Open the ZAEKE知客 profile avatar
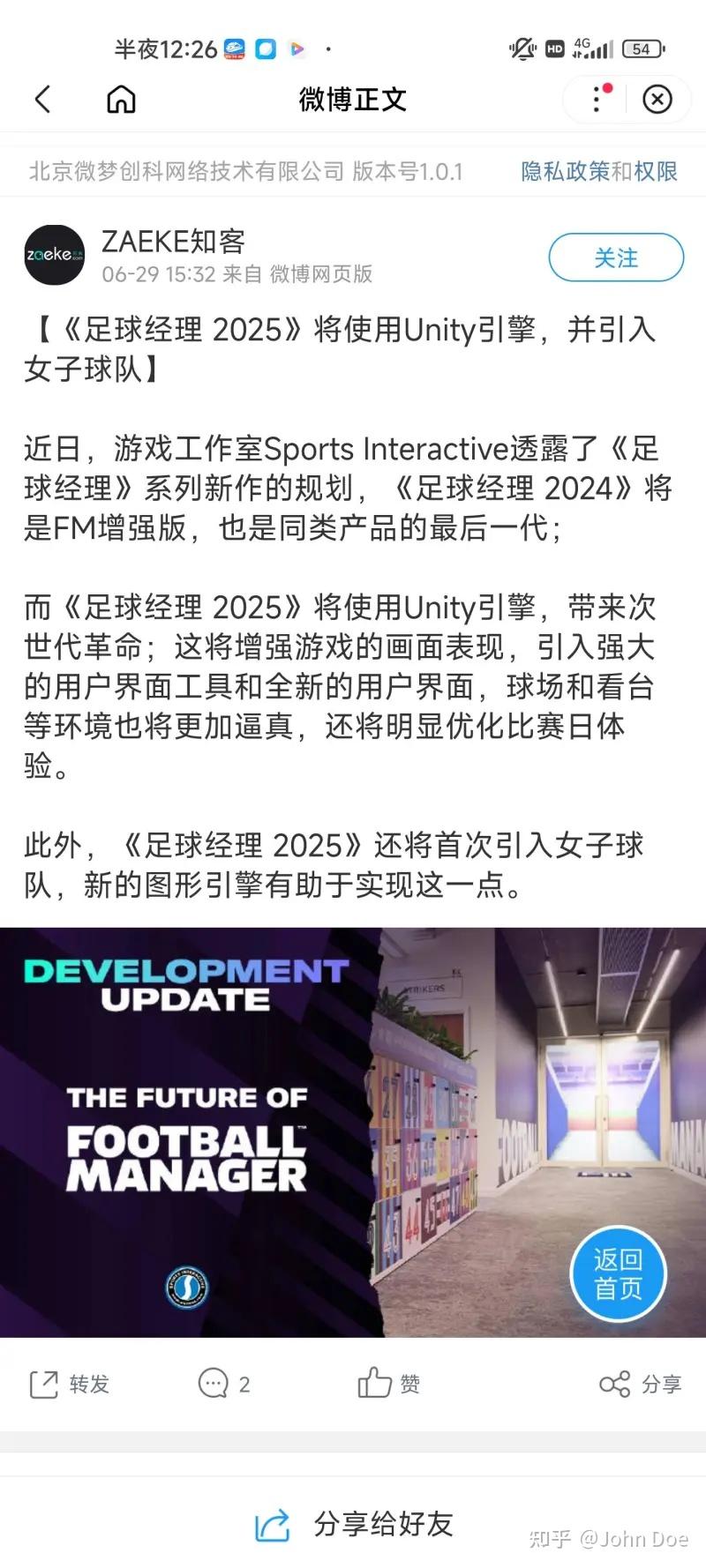This screenshot has height=1568, width=706. (55, 255)
